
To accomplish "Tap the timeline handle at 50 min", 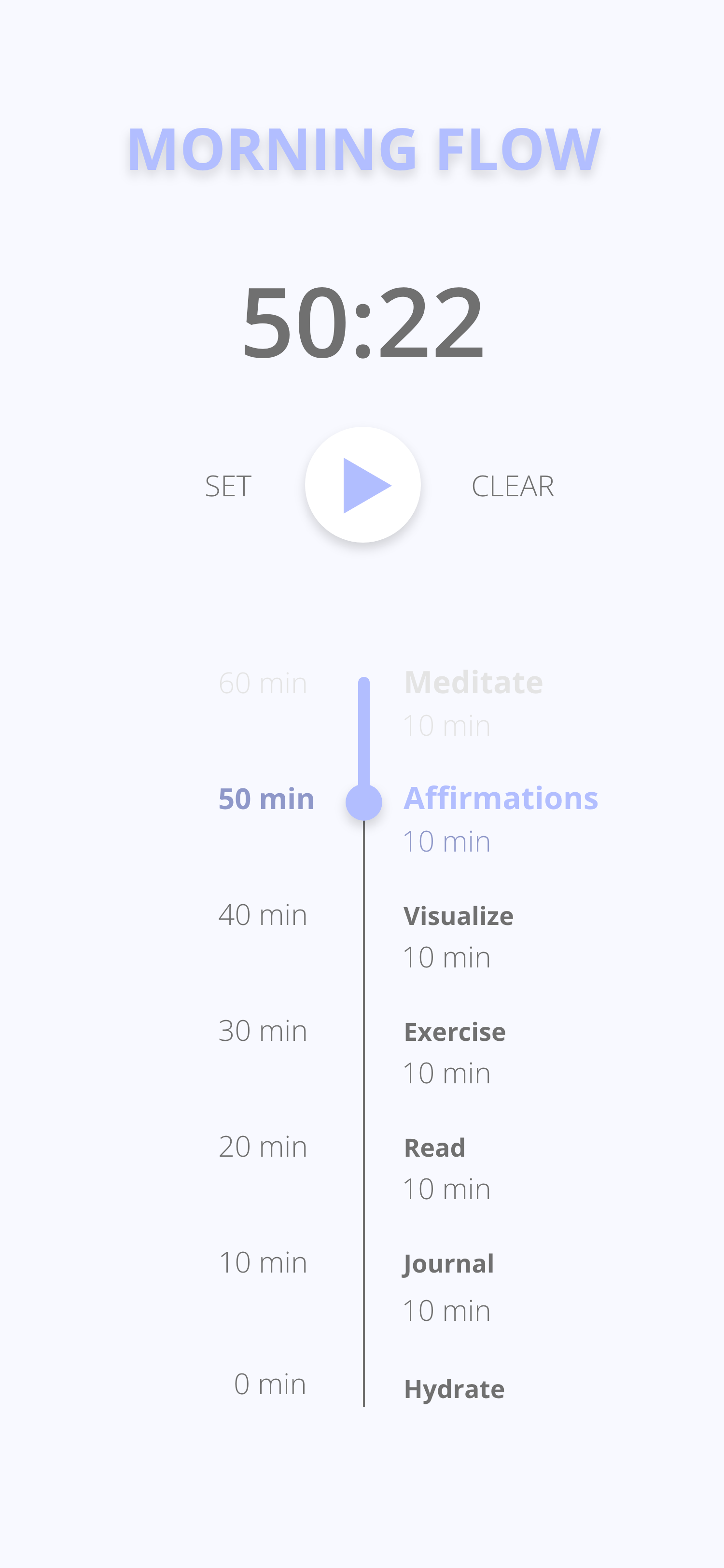I will click(x=364, y=802).
